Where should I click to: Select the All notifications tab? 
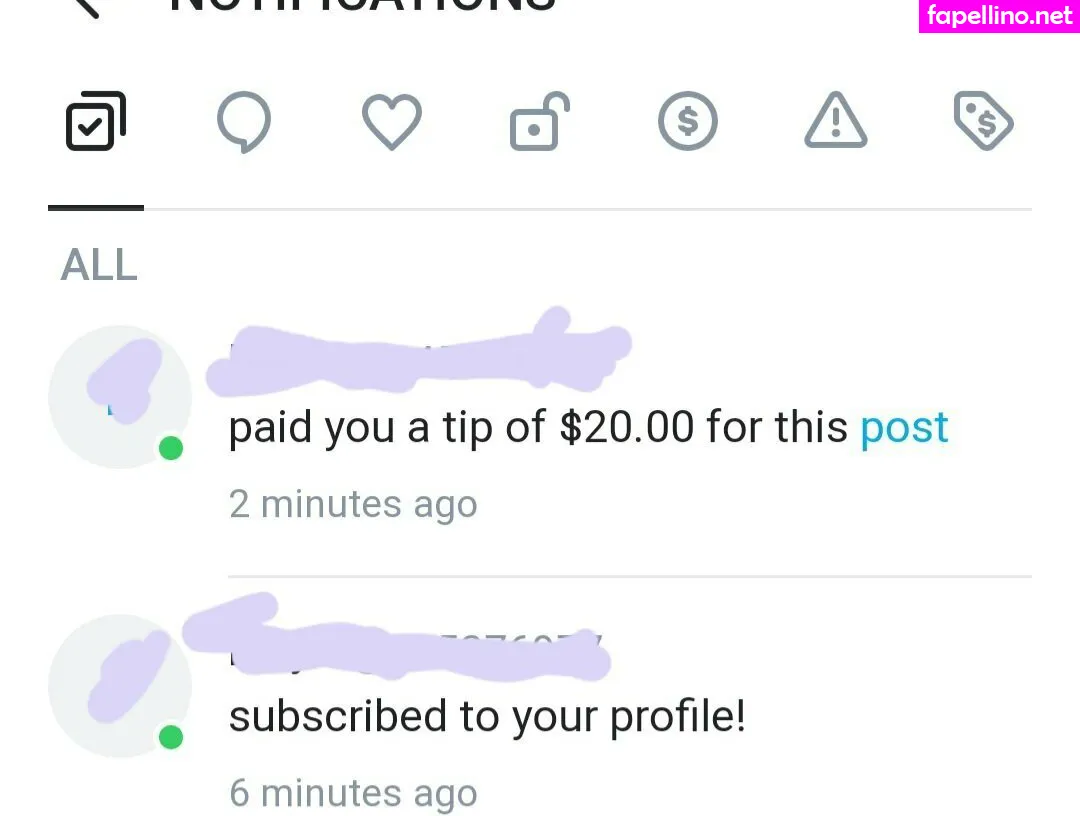tap(96, 122)
